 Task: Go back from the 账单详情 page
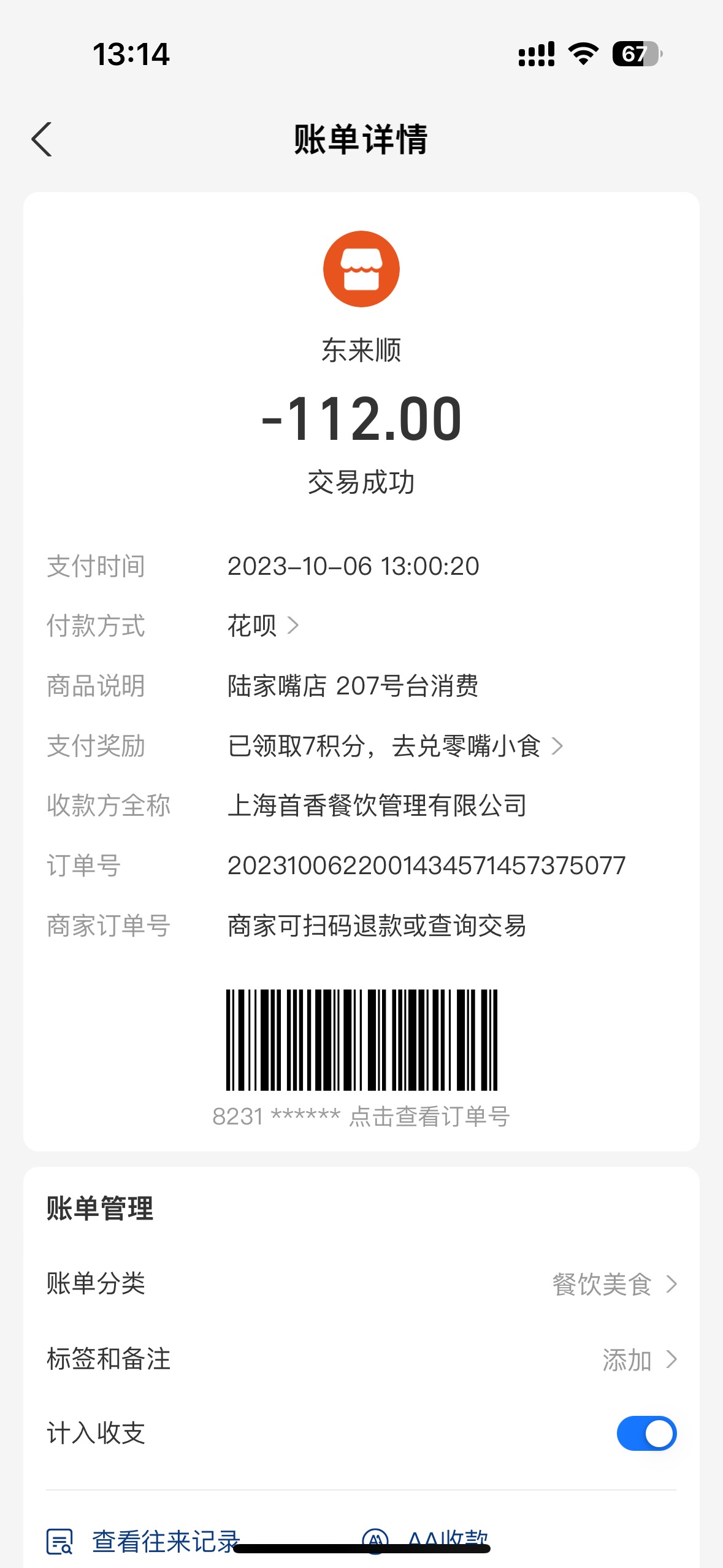pyautogui.click(x=42, y=139)
